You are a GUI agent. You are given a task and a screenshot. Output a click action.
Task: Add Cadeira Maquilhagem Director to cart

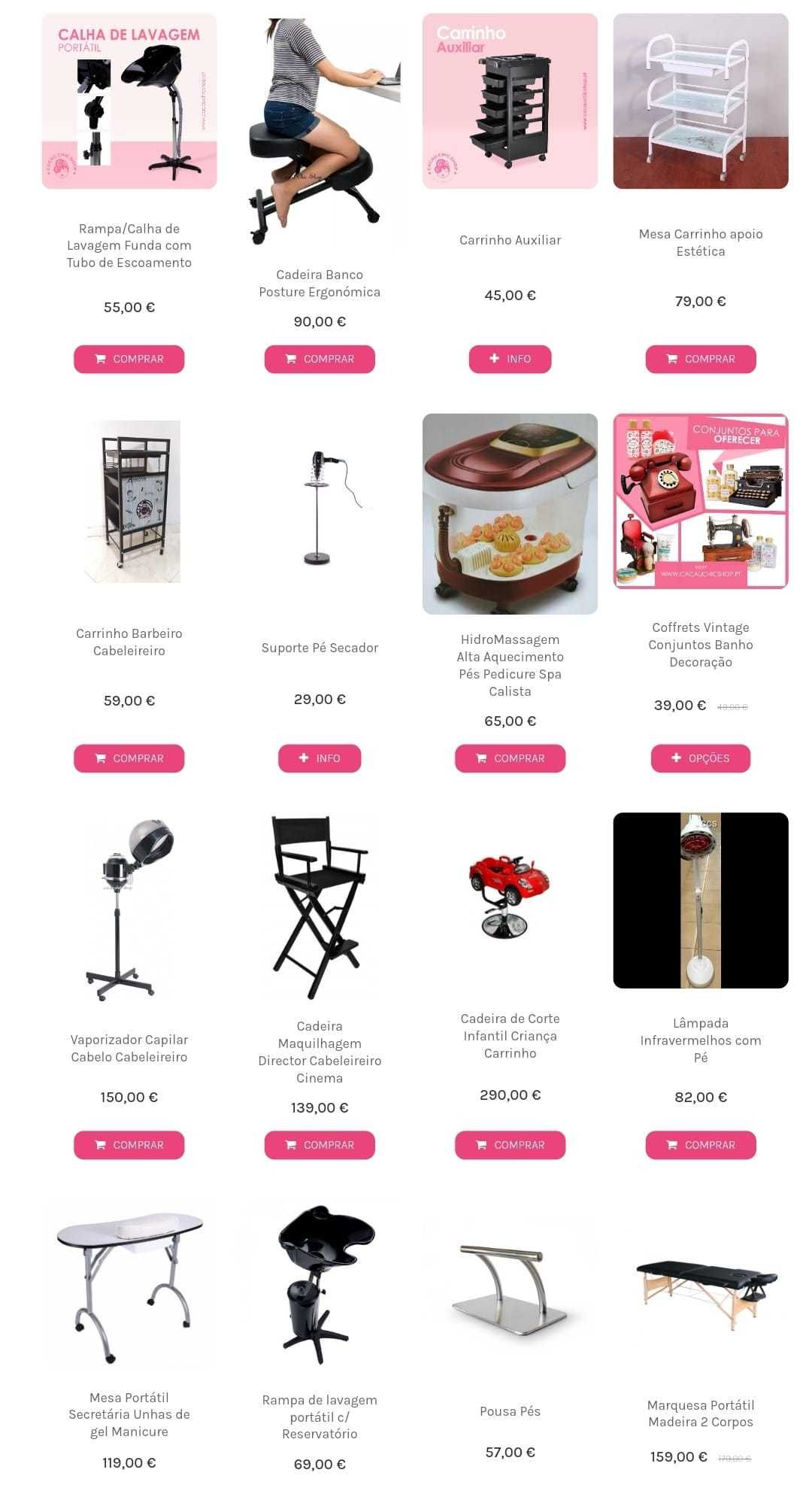[x=320, y=1145]
